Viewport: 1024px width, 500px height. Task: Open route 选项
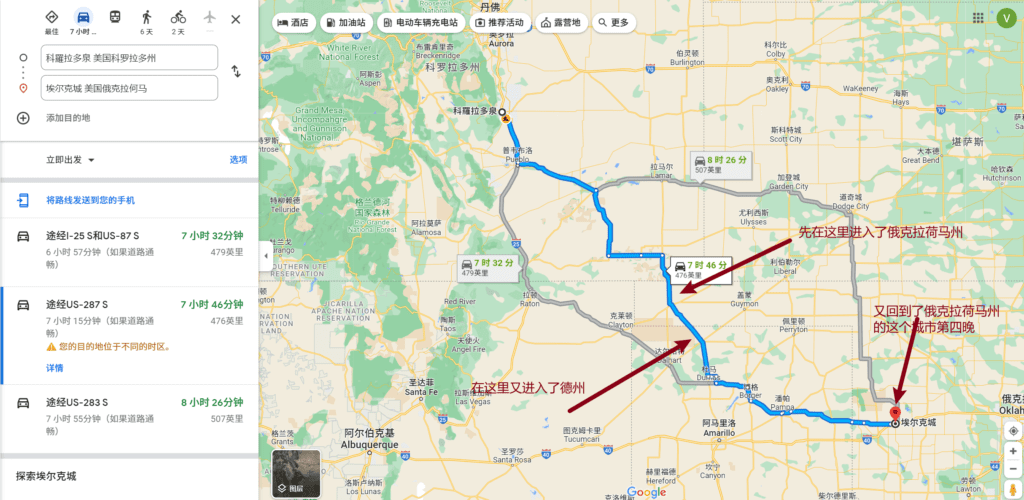point(238,160)
